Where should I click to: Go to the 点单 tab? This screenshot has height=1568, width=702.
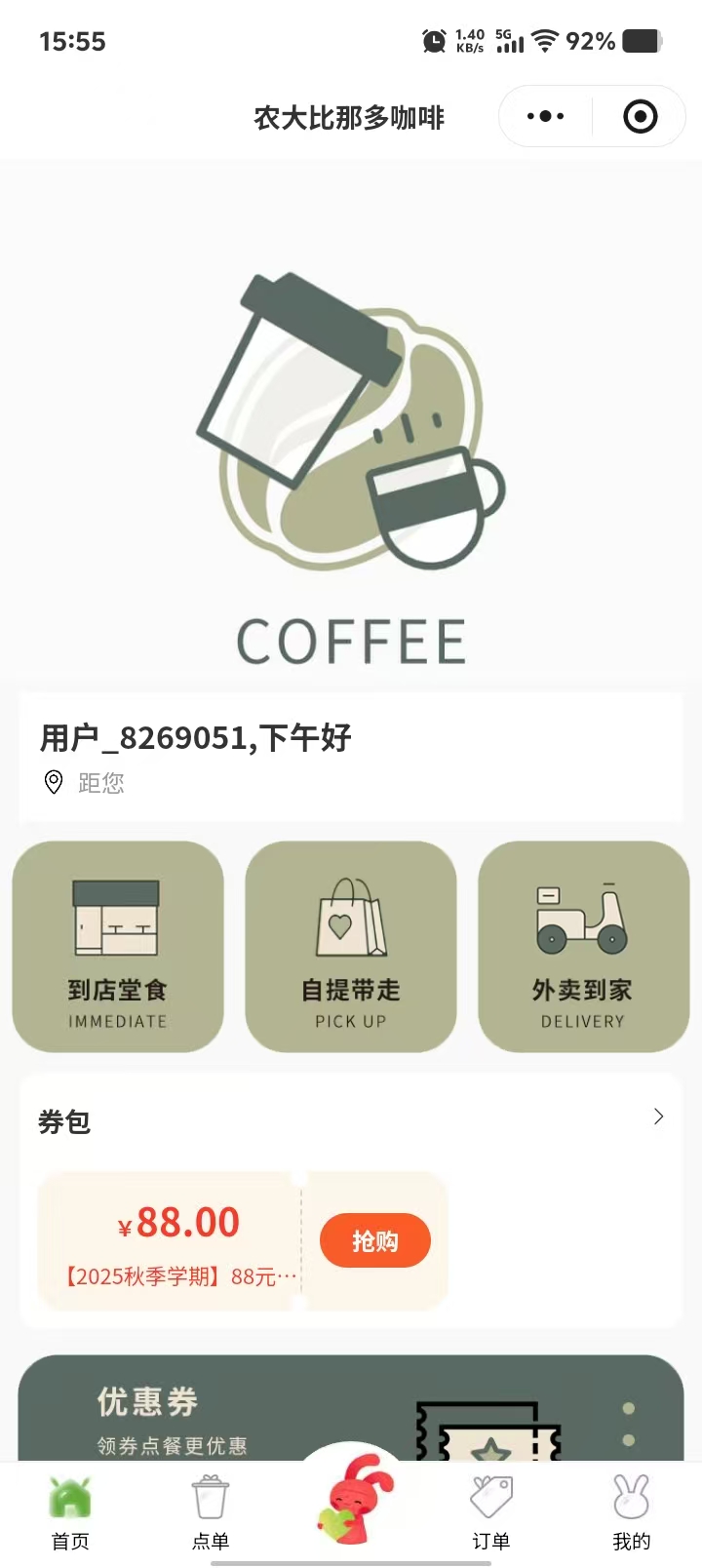[x=211, y=1511]
